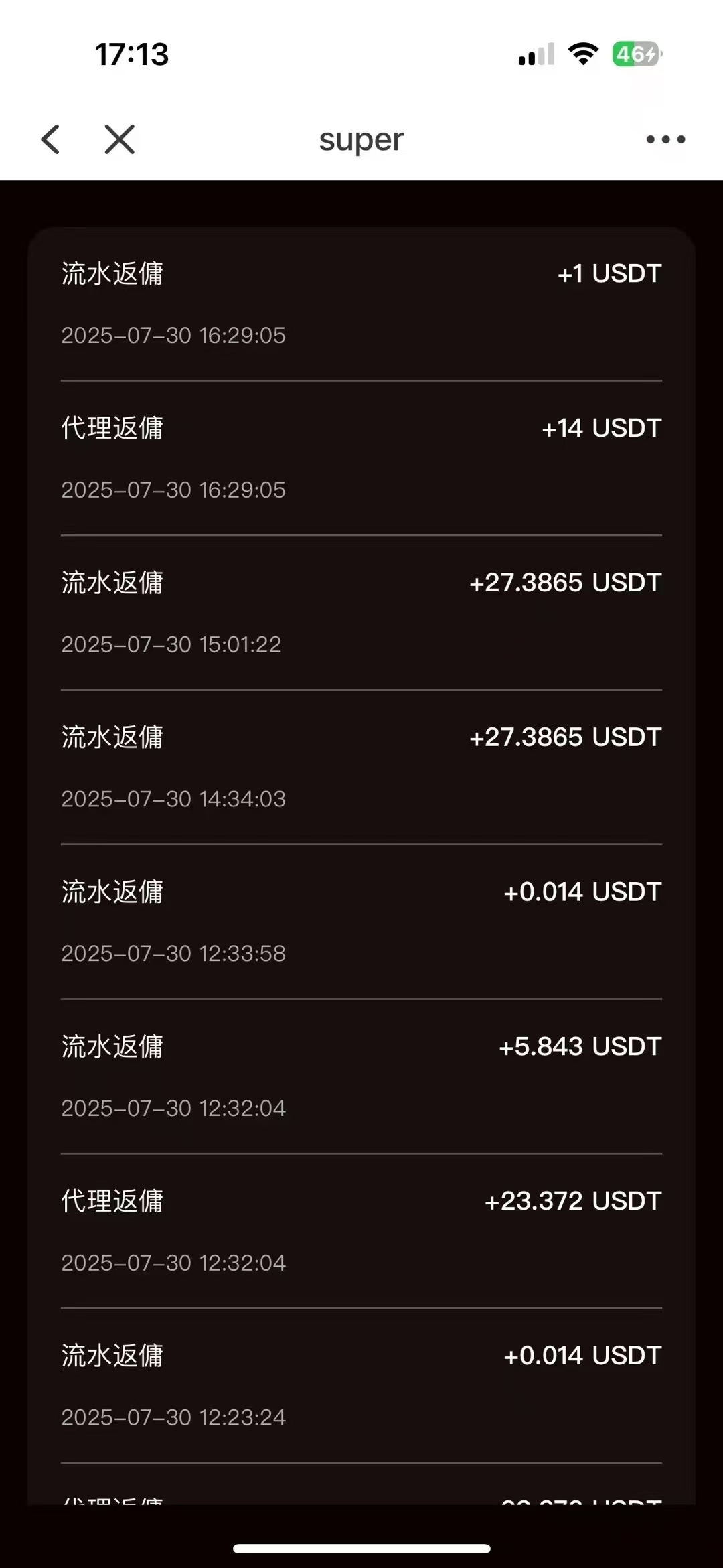Tap the +27.3865 USDT amount text

point(566,583)
